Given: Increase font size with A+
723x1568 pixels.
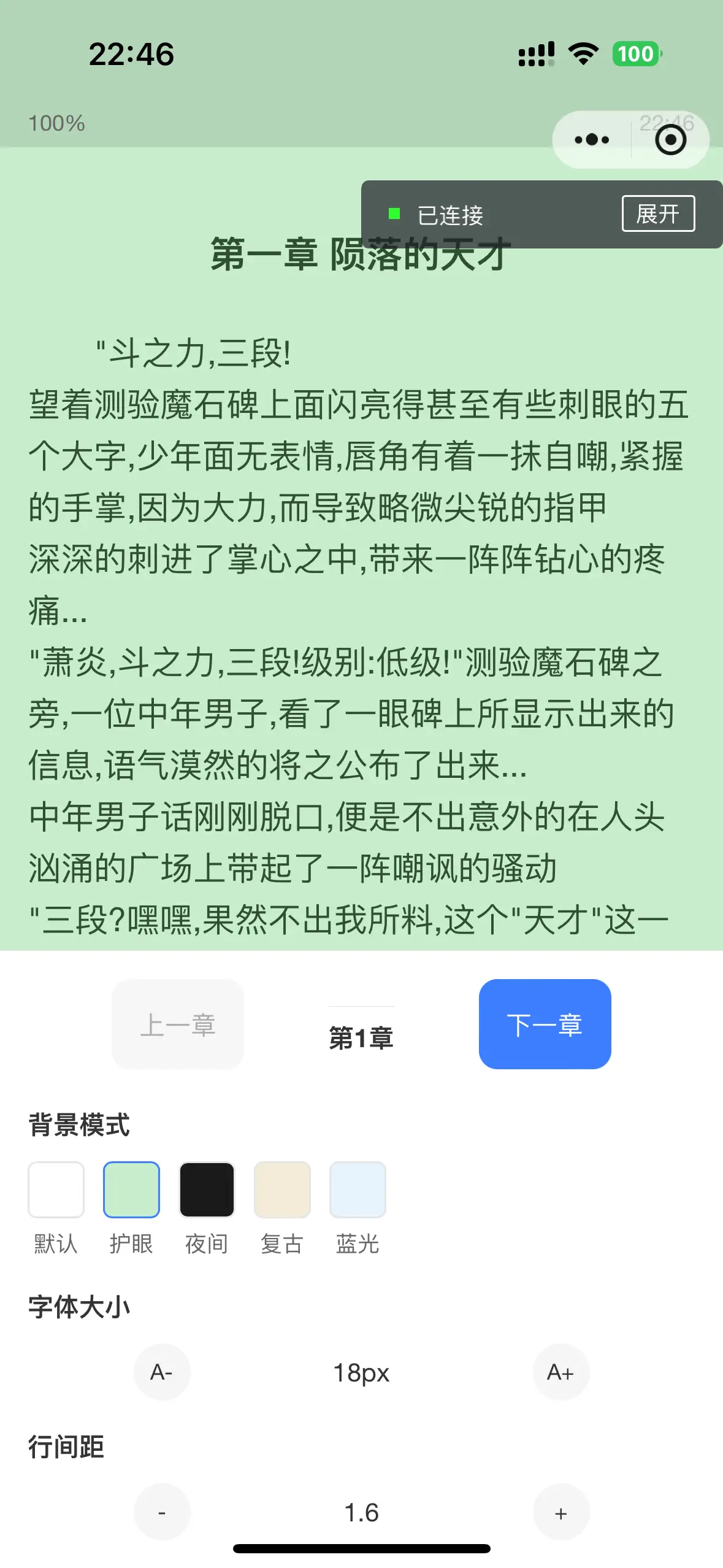Looking at the screenshot, I should pyautogui.click(x=561, y=1372).
